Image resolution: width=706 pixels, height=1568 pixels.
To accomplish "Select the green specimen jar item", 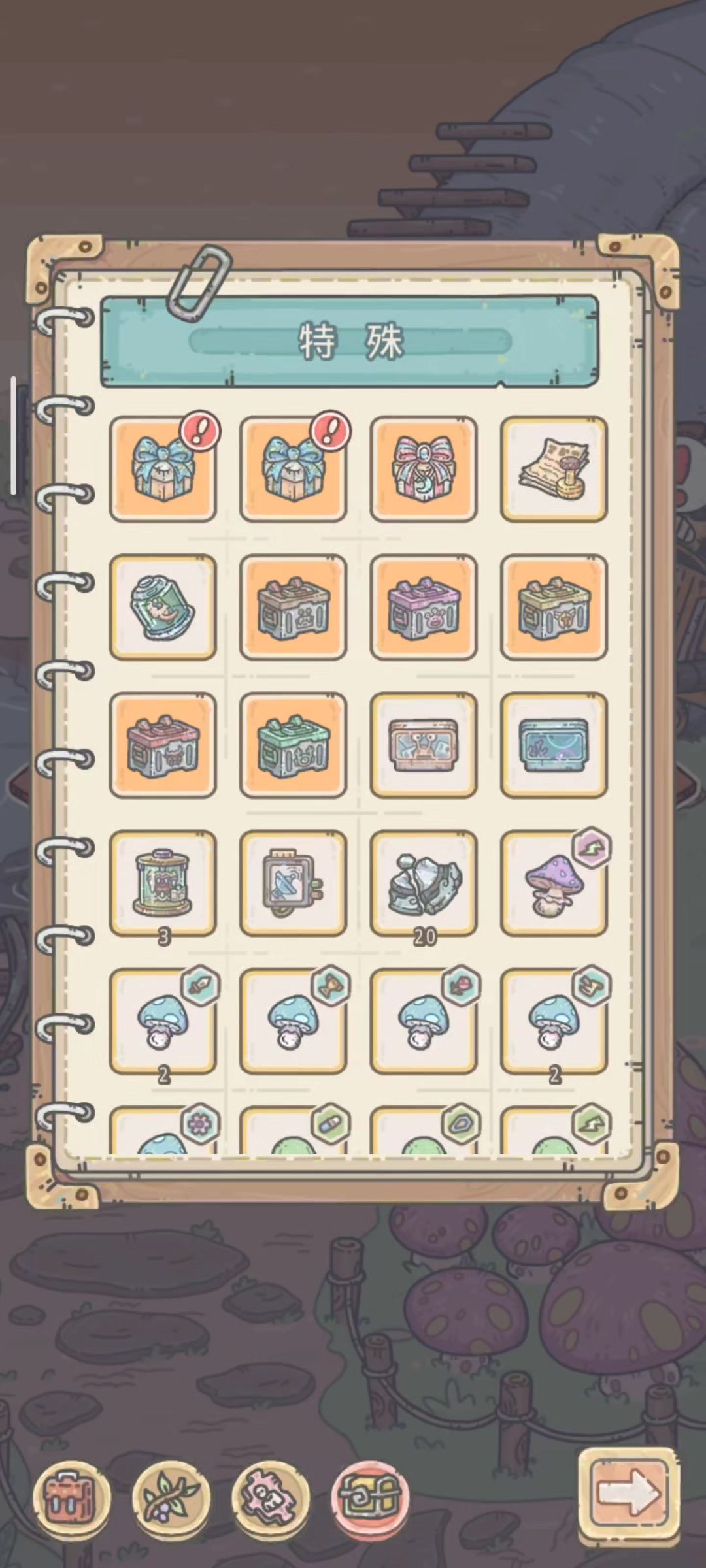I will [x=163, y=607].
